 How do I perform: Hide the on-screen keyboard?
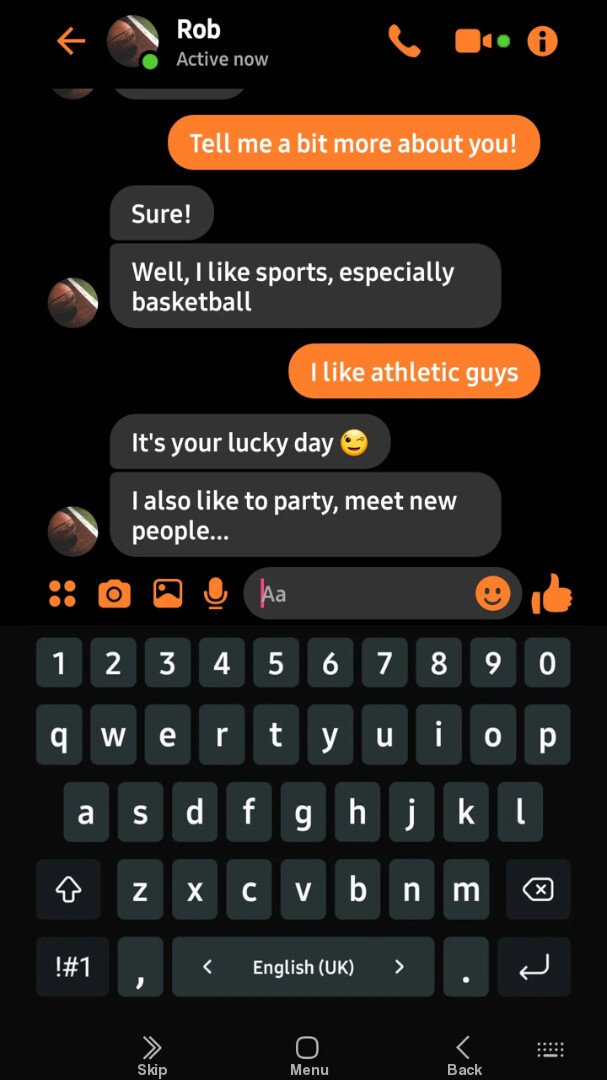(551, 1049)
